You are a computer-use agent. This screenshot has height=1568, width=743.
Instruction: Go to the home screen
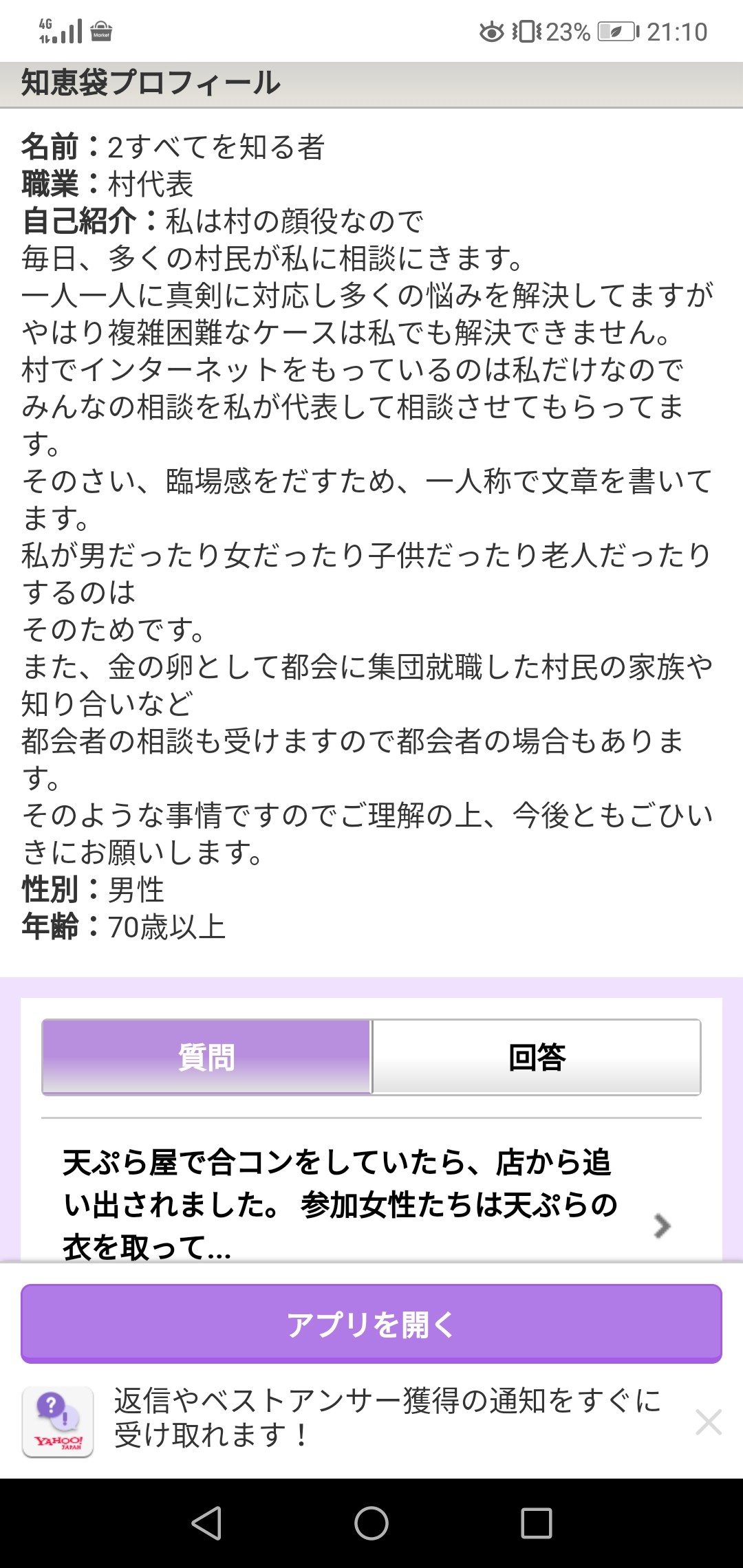371,1523
